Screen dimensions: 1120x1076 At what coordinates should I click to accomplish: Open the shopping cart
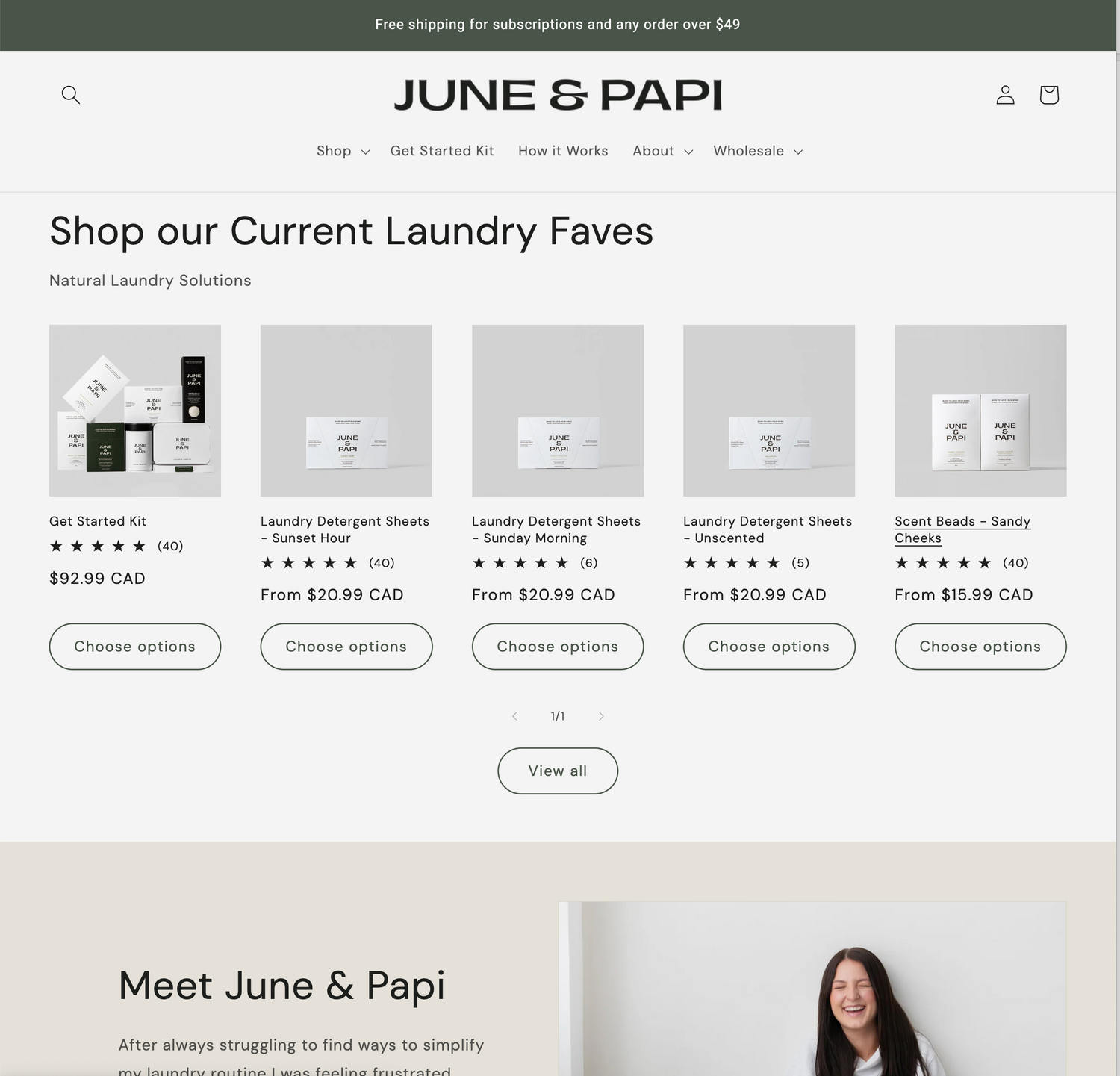(x=1049, y=95)
